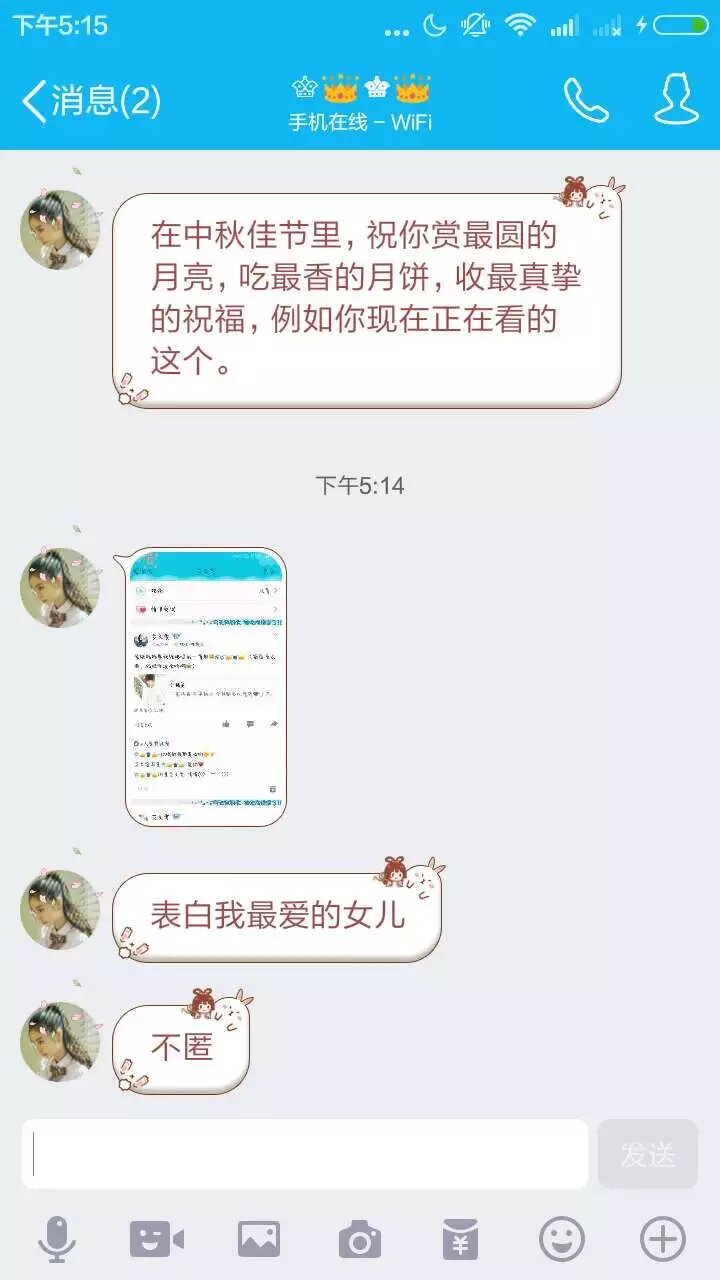Open more options plus menu
This screenshot has height=1280, width=720.
663,1240
